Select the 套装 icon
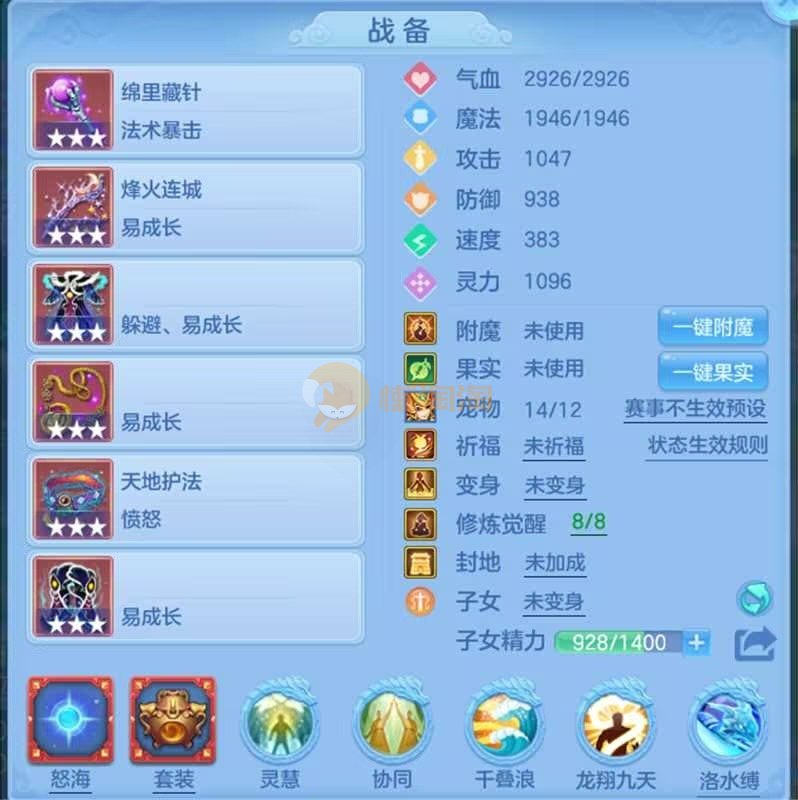The width and height of the screenshot is (798, 800). [x=172, y=720]
